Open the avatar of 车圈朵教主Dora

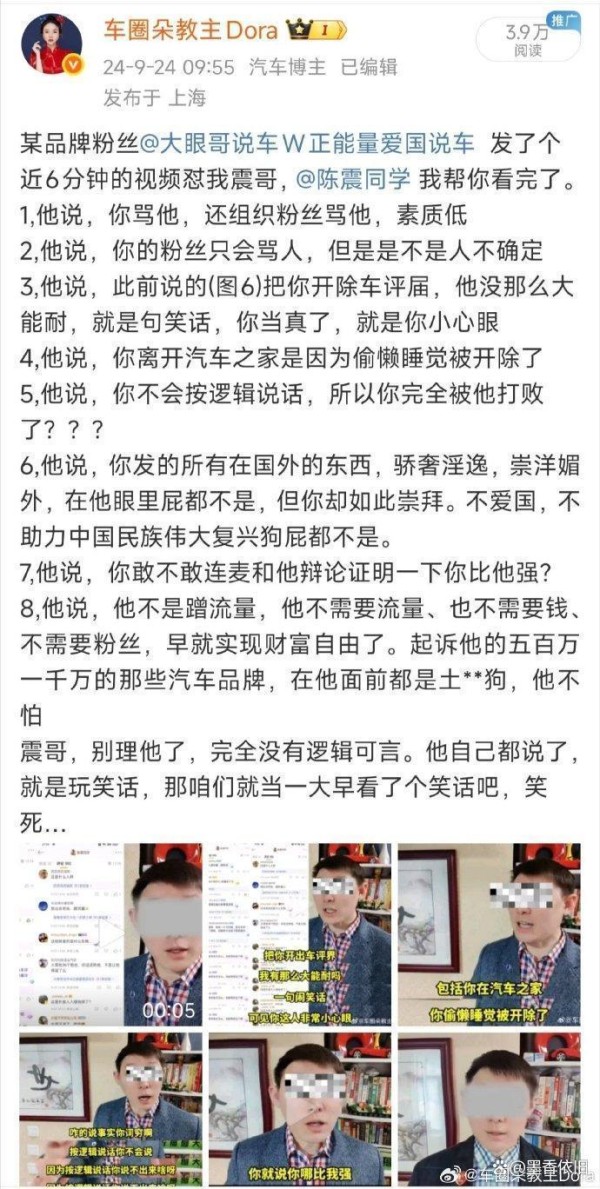click(52, 44)
